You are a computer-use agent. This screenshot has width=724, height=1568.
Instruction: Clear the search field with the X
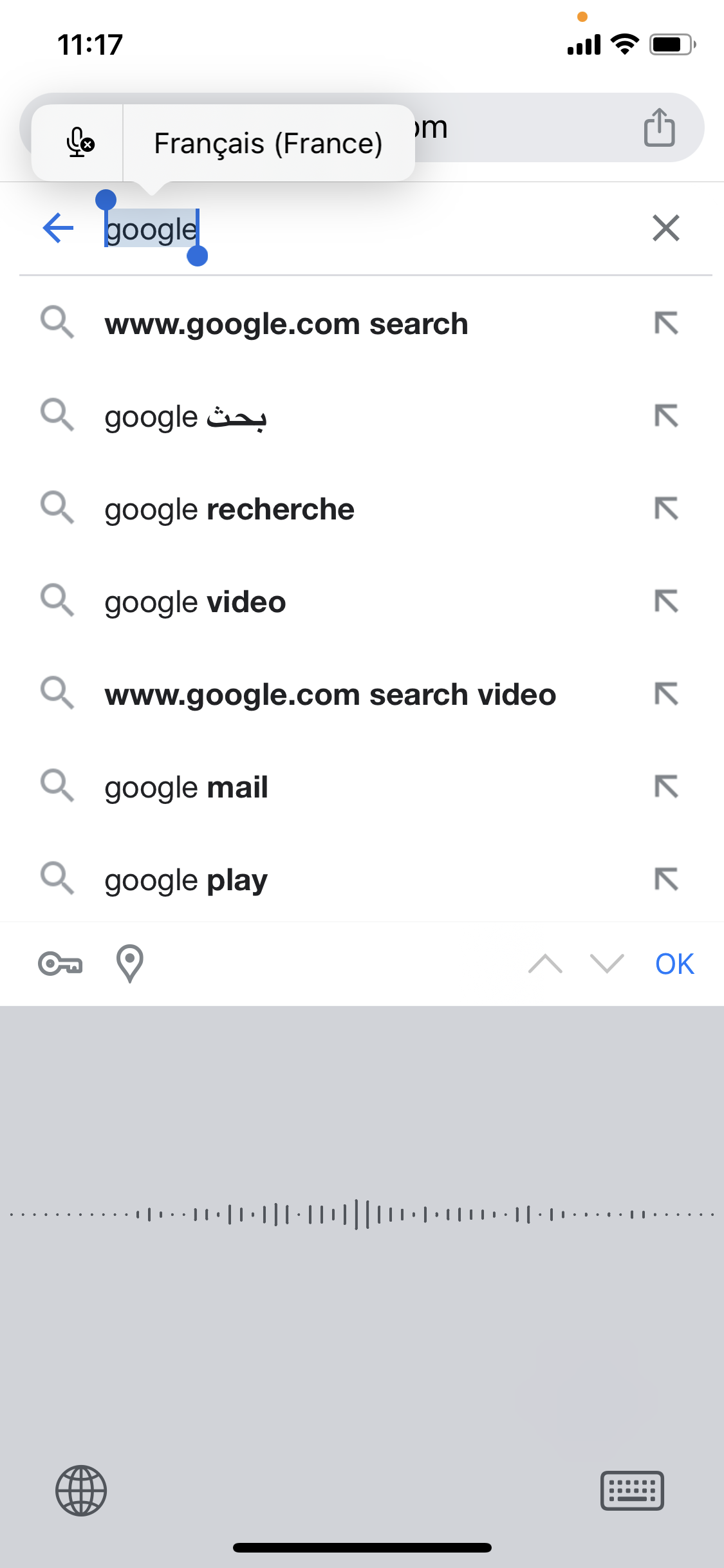(665, 228)
